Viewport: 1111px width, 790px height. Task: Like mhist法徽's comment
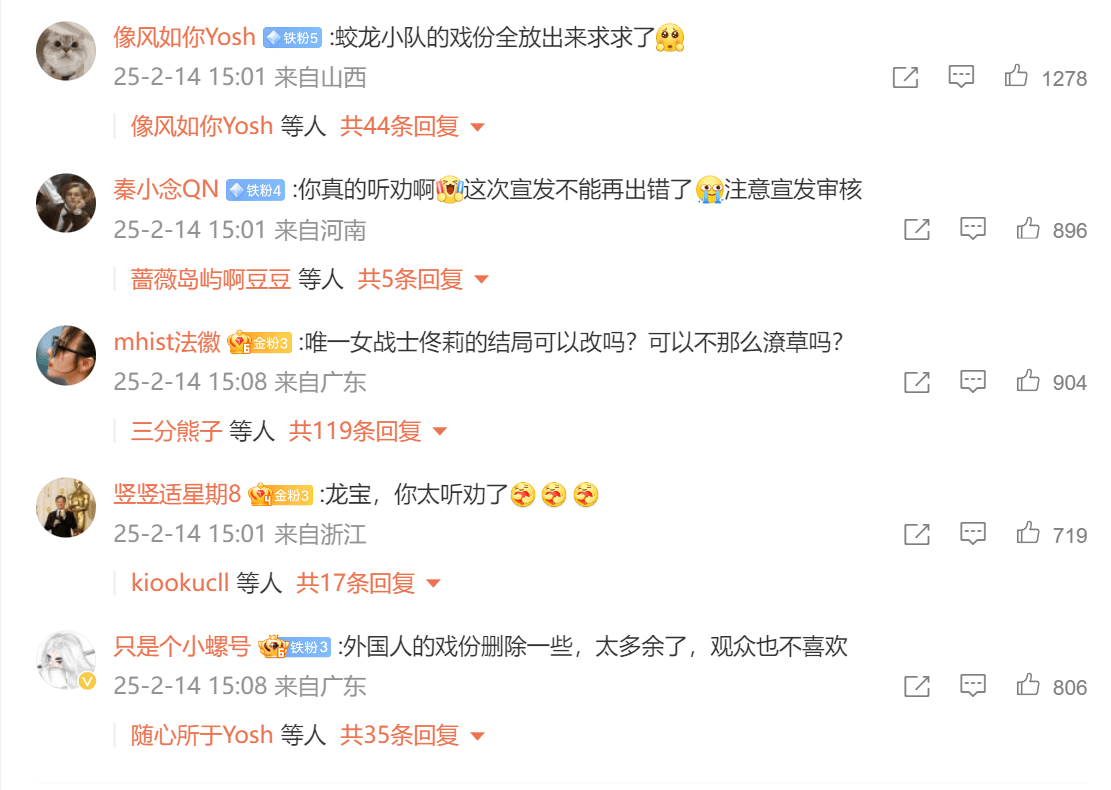[1028, 382]
